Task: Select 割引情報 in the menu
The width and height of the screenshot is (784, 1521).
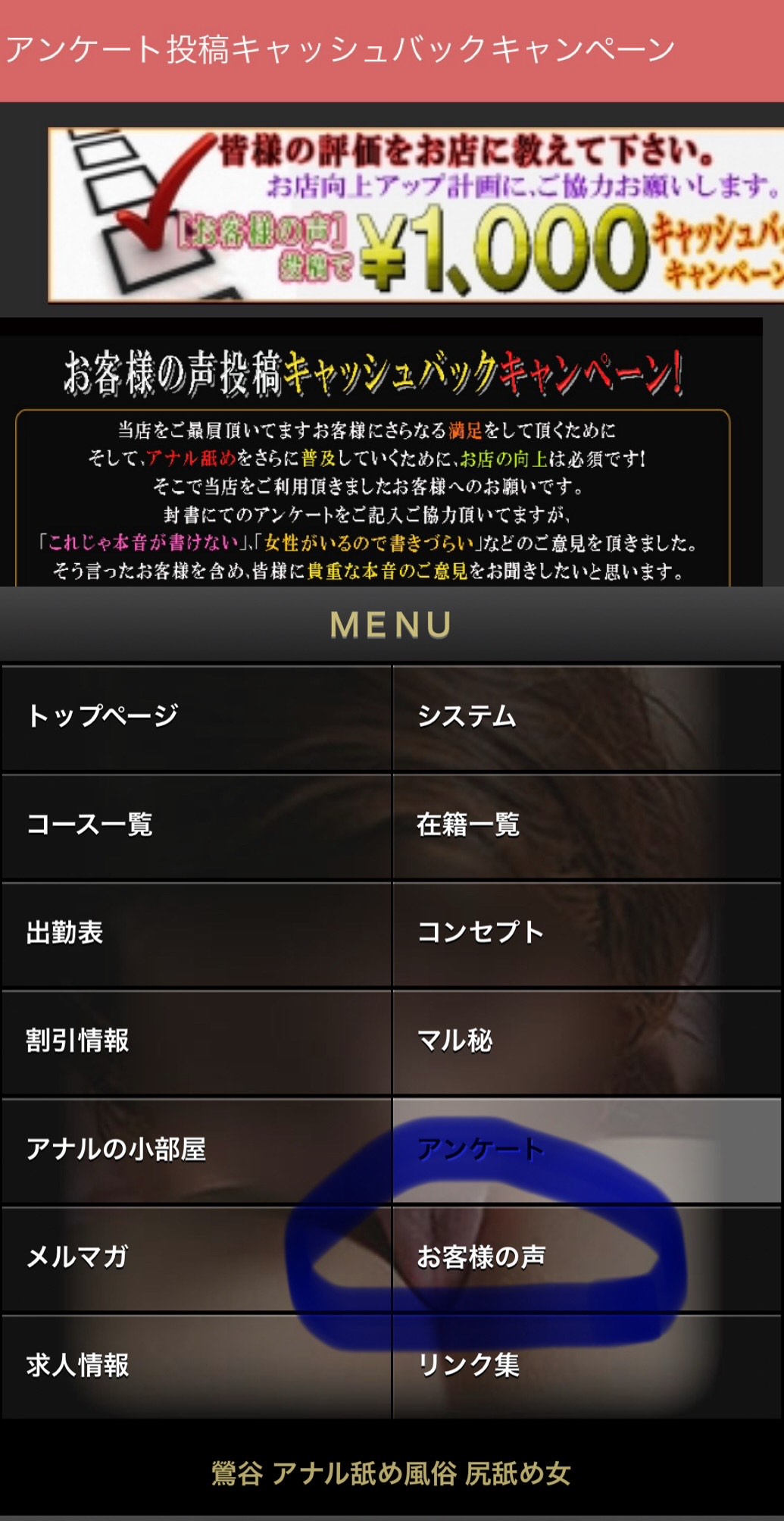Action: coord(195,1041)
